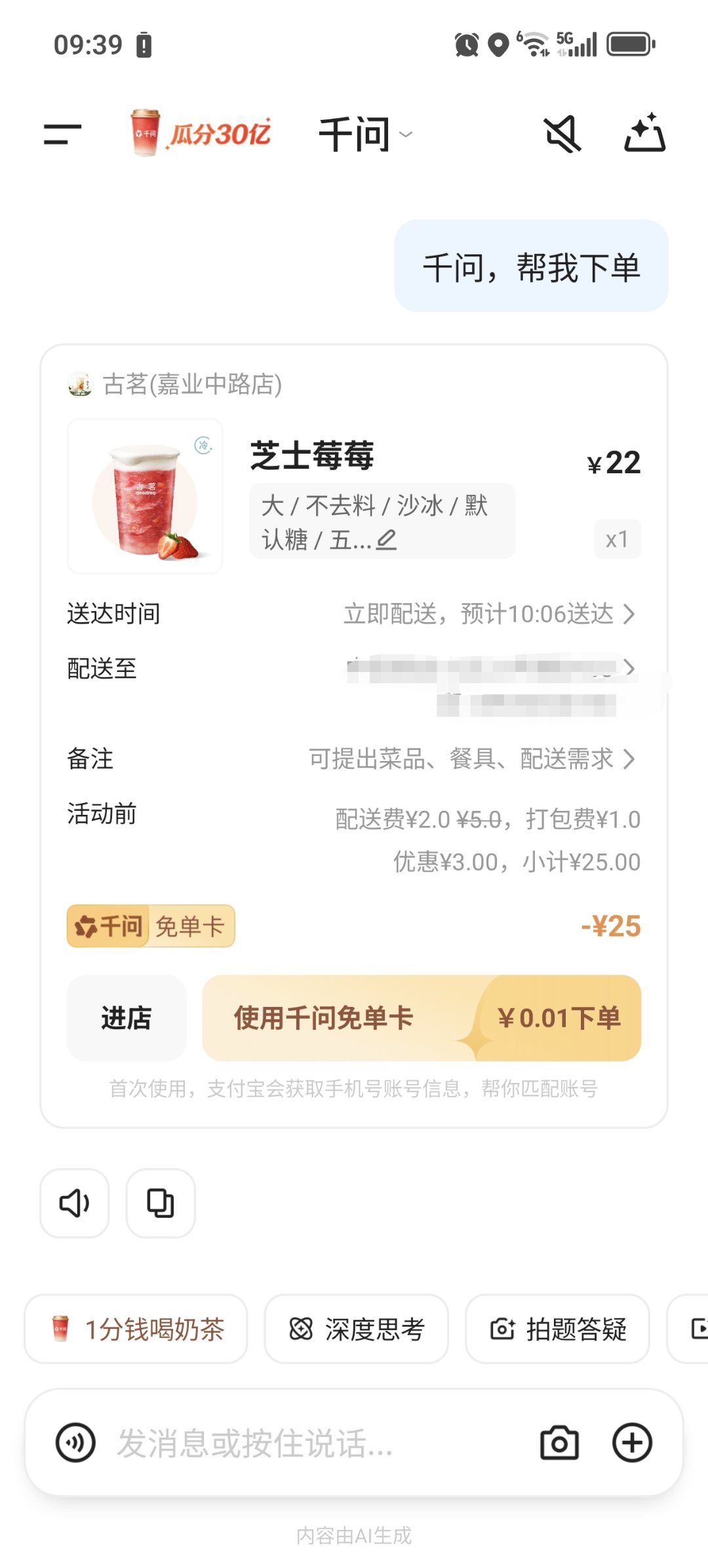Tap 进店 to enter the store
The height and width of the screenshot is (1568, 708).
point(126,1018)
